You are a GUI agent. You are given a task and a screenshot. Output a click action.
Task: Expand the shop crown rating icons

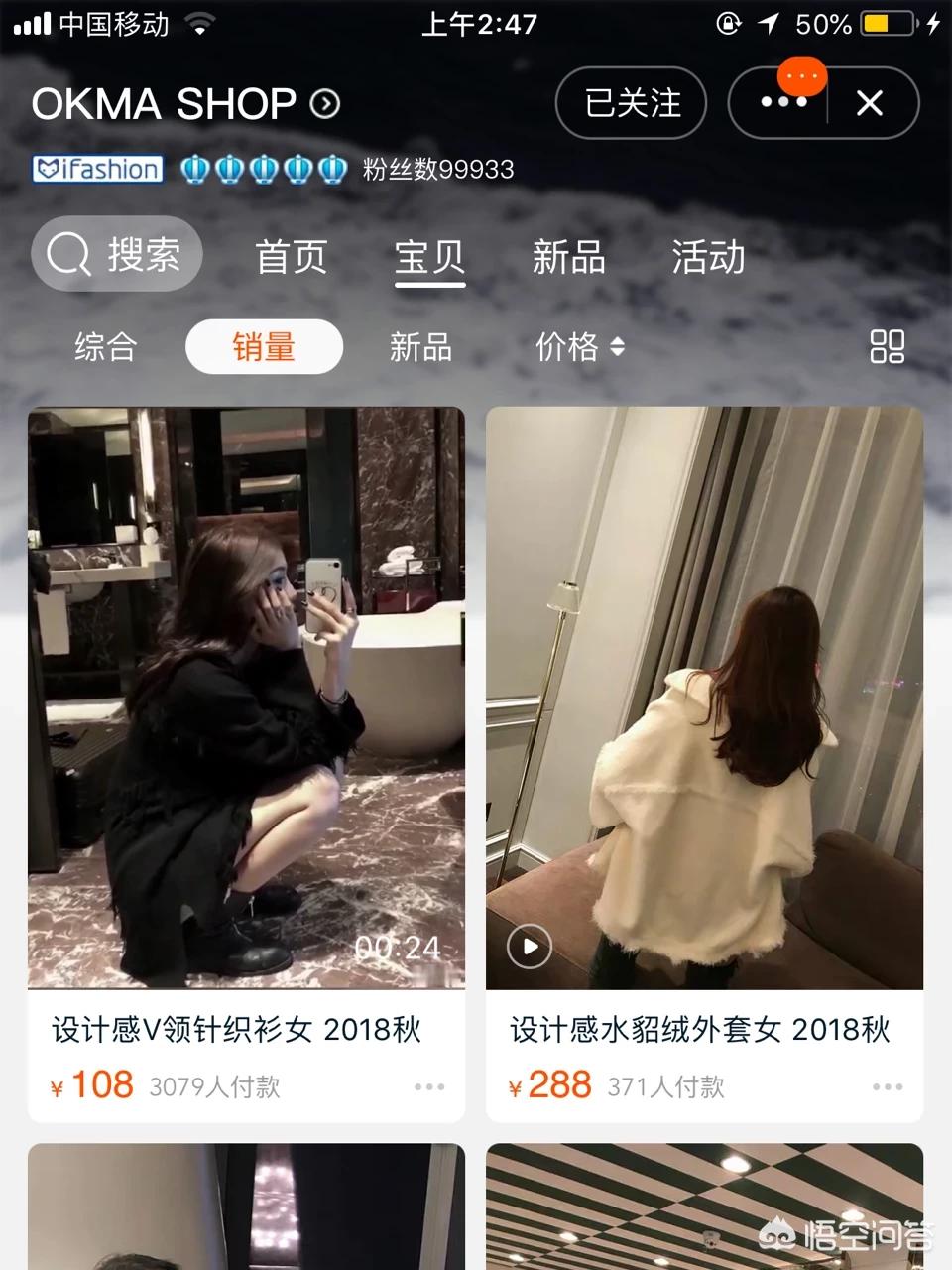click(265, 169)
